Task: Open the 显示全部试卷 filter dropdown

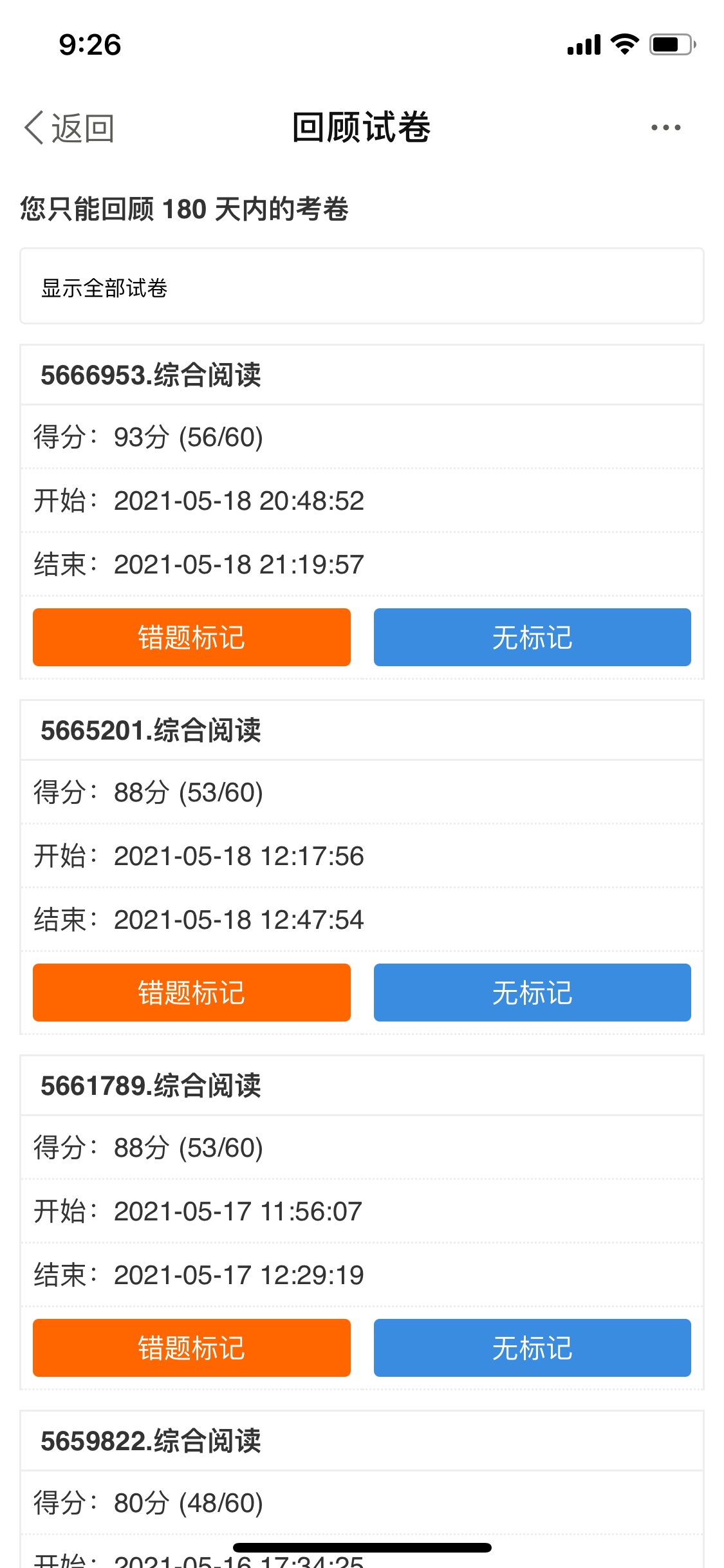Action: pyautogui.click(x=362, y=286)
